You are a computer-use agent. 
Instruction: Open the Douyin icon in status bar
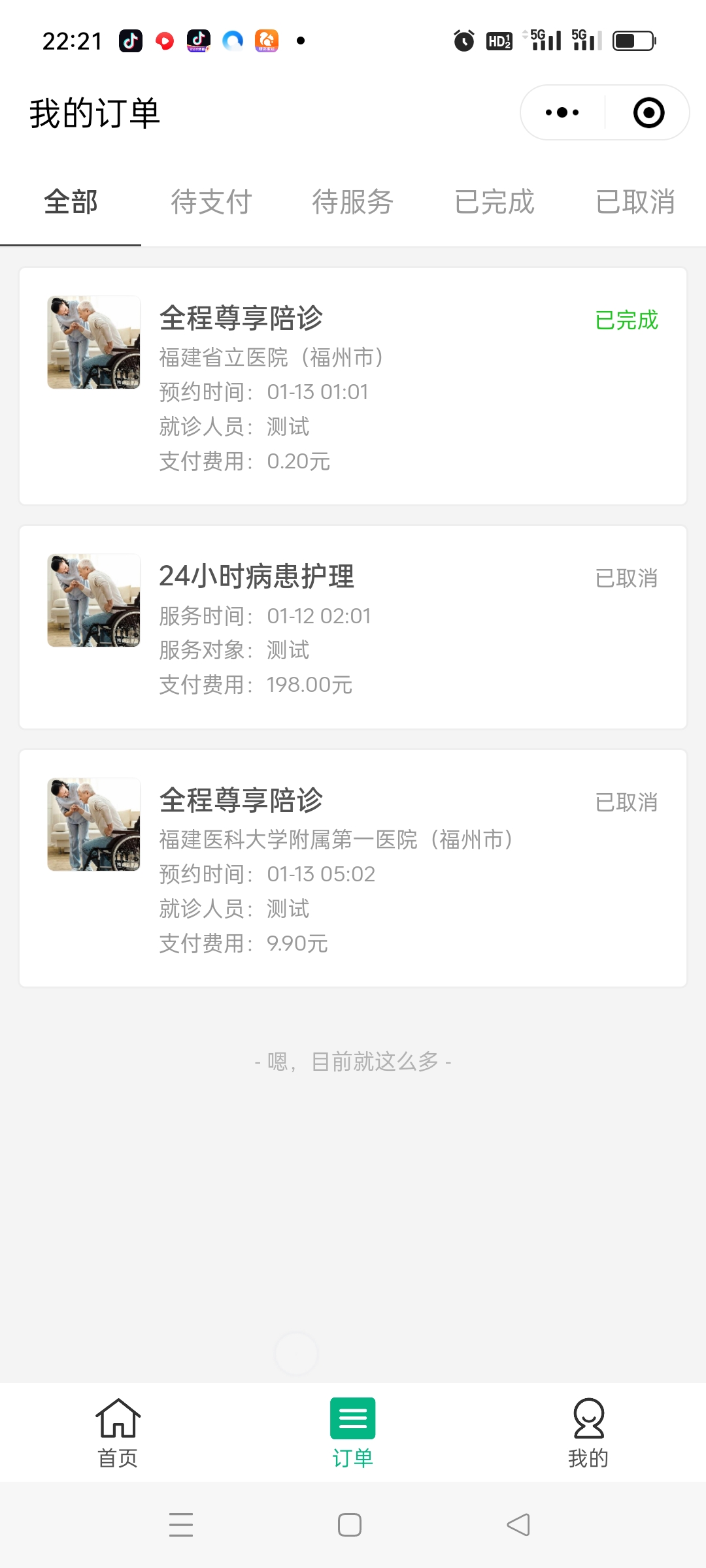131,41
